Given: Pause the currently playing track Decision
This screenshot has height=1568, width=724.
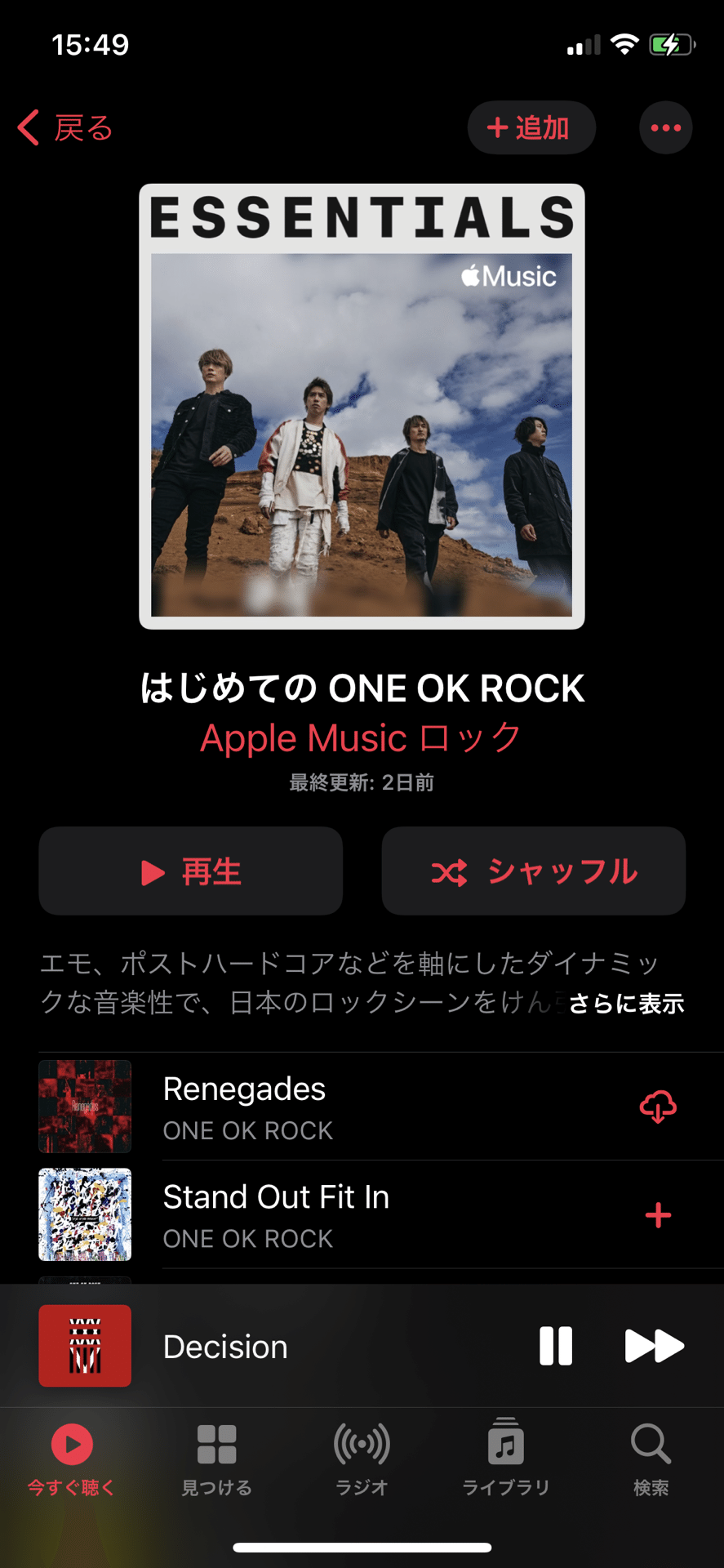Looking at the screenshot, I should (x=556, y=1346).
